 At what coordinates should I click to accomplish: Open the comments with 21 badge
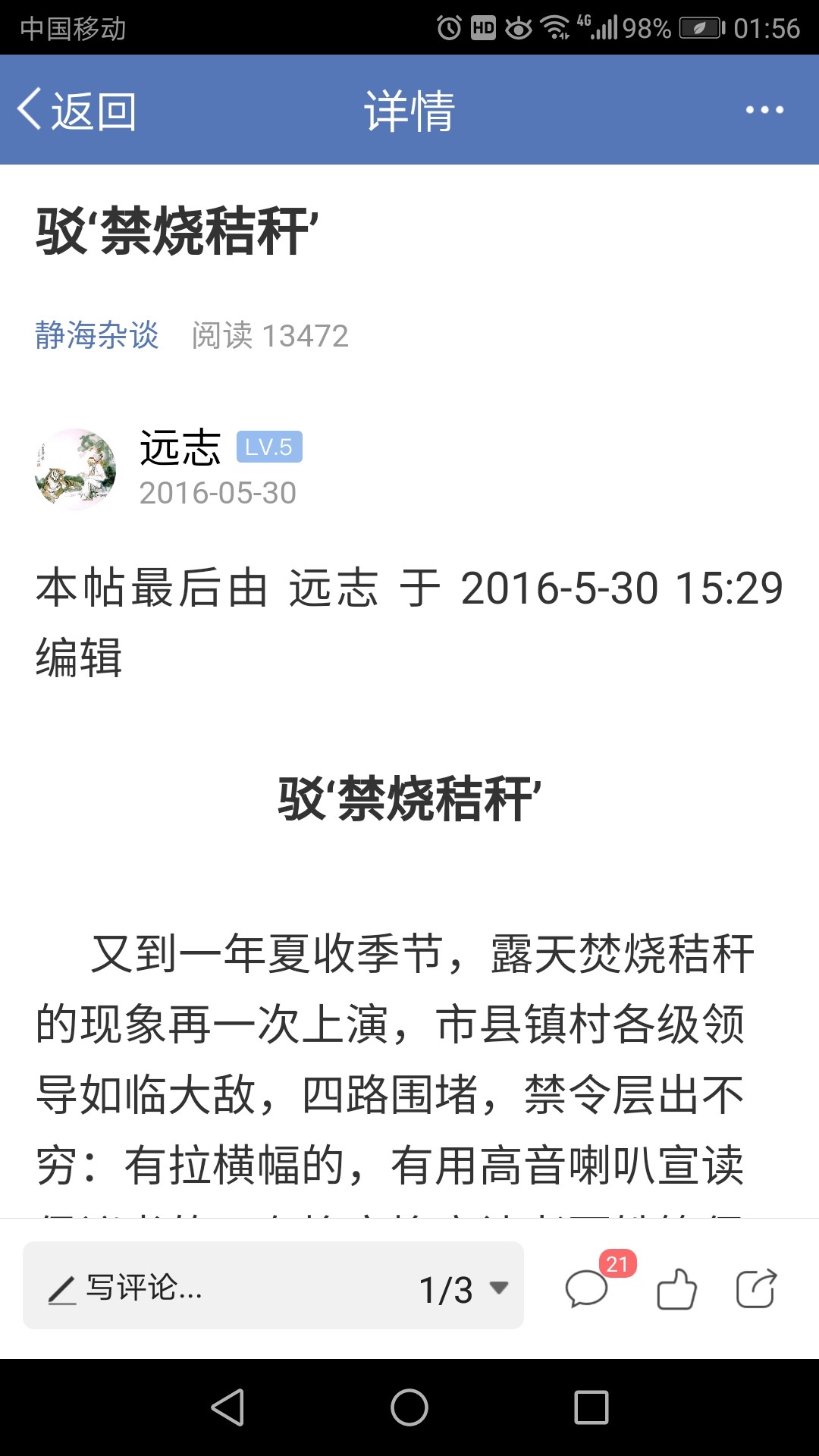[x=588, y=1289]
